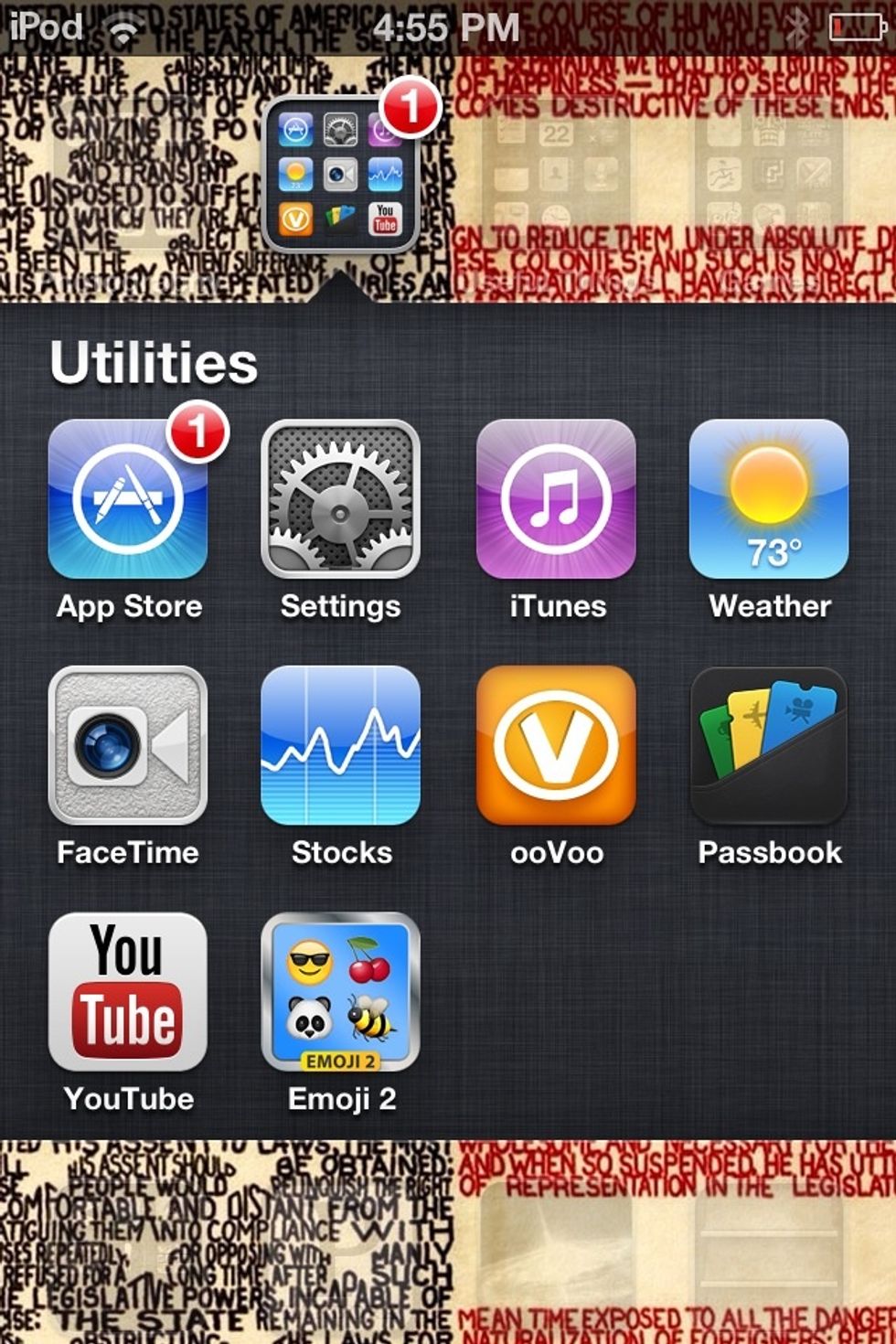Launch the ooVoo app

[556, 745]
